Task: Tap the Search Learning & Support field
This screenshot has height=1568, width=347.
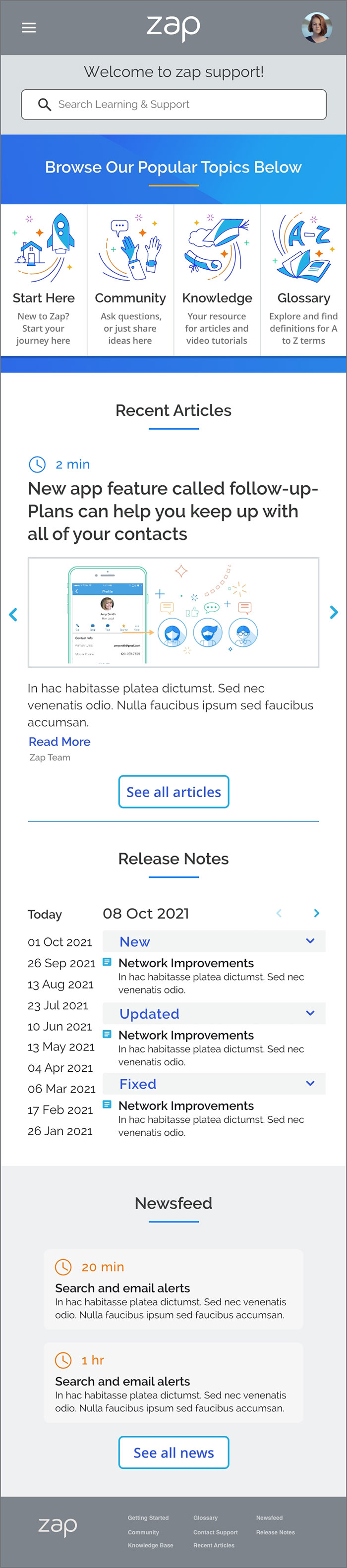Action: click(x=173, y=105)
